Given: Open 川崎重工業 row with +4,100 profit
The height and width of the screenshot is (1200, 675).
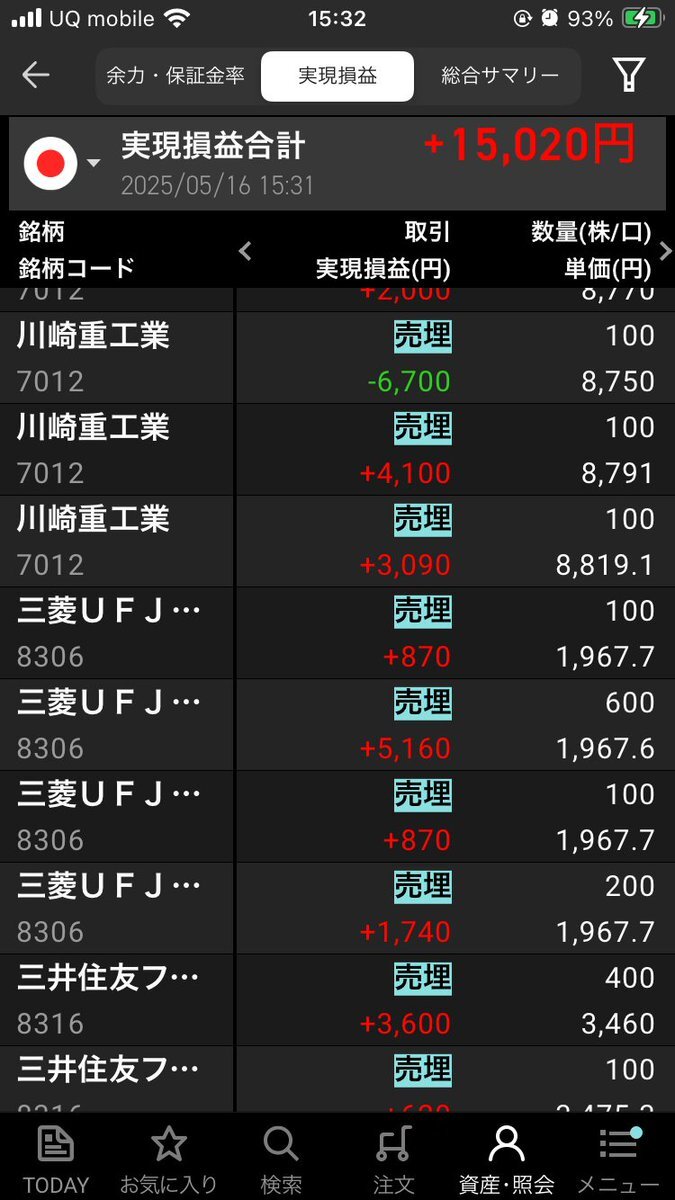Looking at the screenshot, I should pos(337,450).
